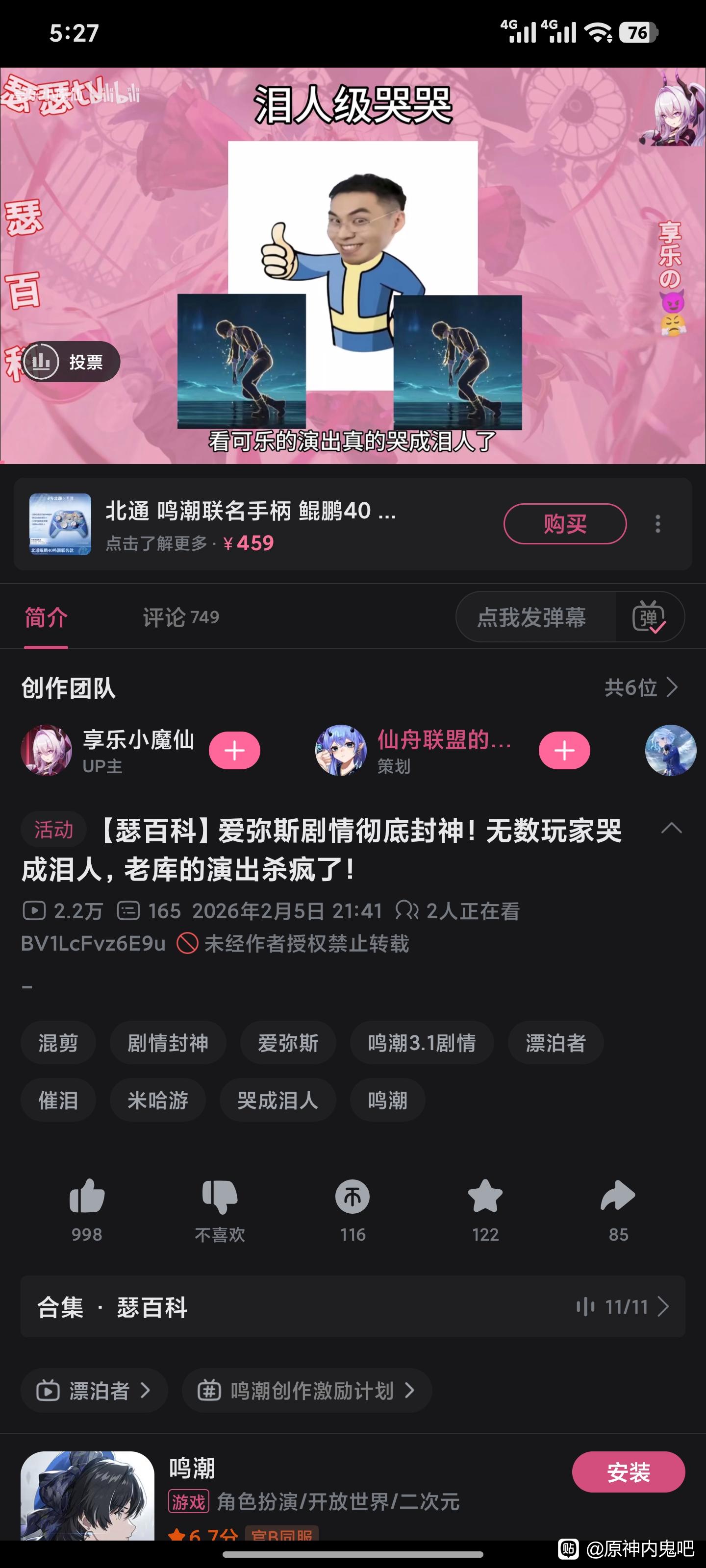The image size is (706, 1568).
Task: Switch to the 评论 749 tab
Action: pyautogui.click(x=180, y=617)
